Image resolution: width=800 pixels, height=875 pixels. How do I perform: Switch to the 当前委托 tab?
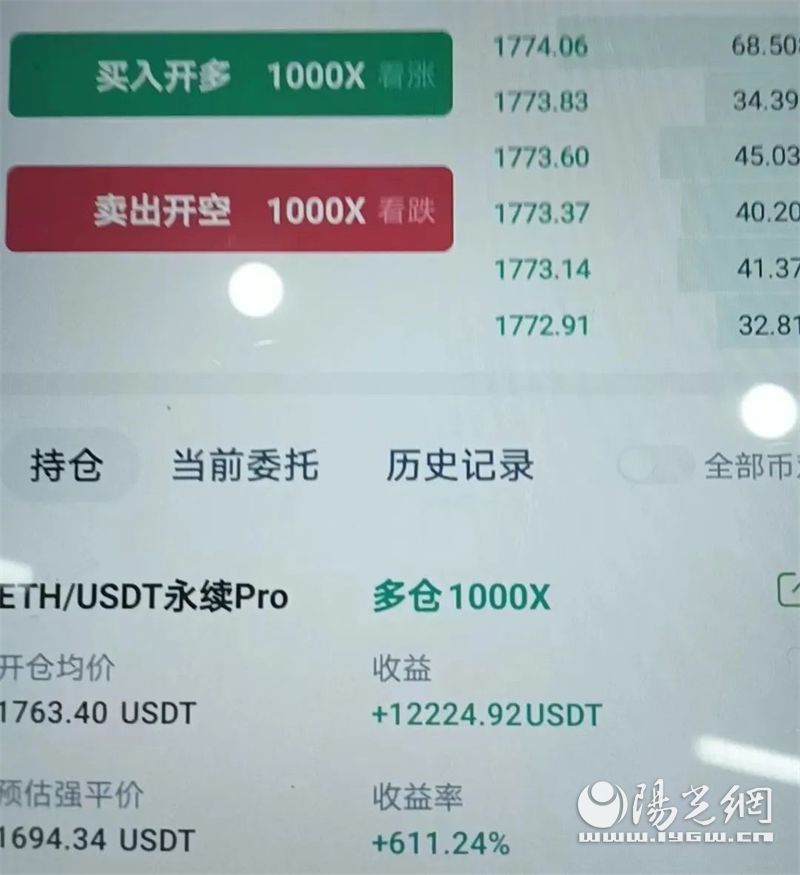pos(244,465)
